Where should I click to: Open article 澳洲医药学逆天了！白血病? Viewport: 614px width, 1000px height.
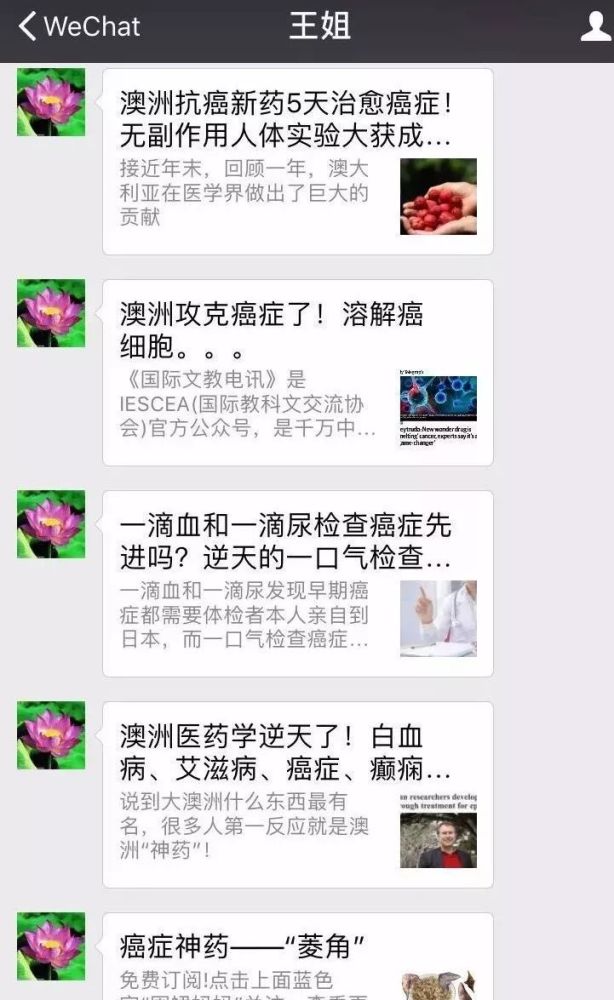coord(298,795)
